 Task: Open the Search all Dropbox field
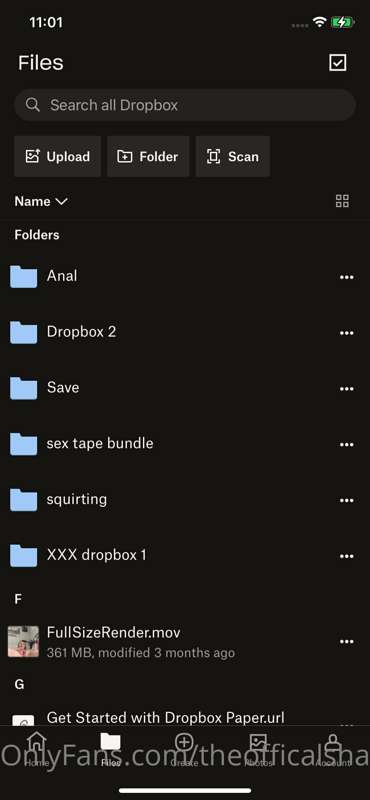[x=185, y=105]
